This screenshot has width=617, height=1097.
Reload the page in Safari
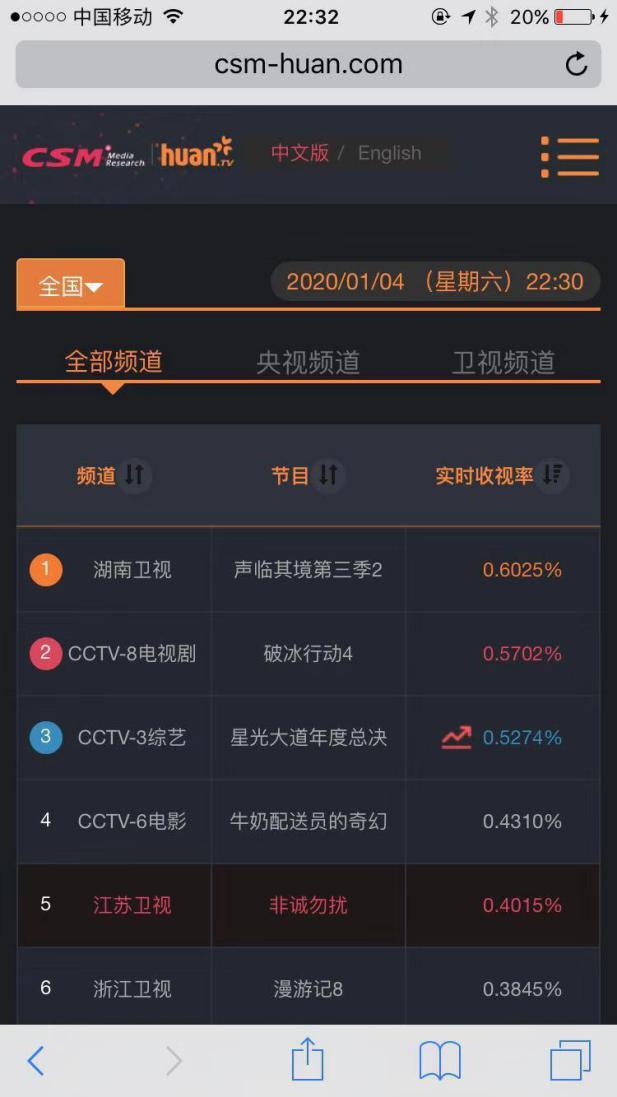click(576, 64)
